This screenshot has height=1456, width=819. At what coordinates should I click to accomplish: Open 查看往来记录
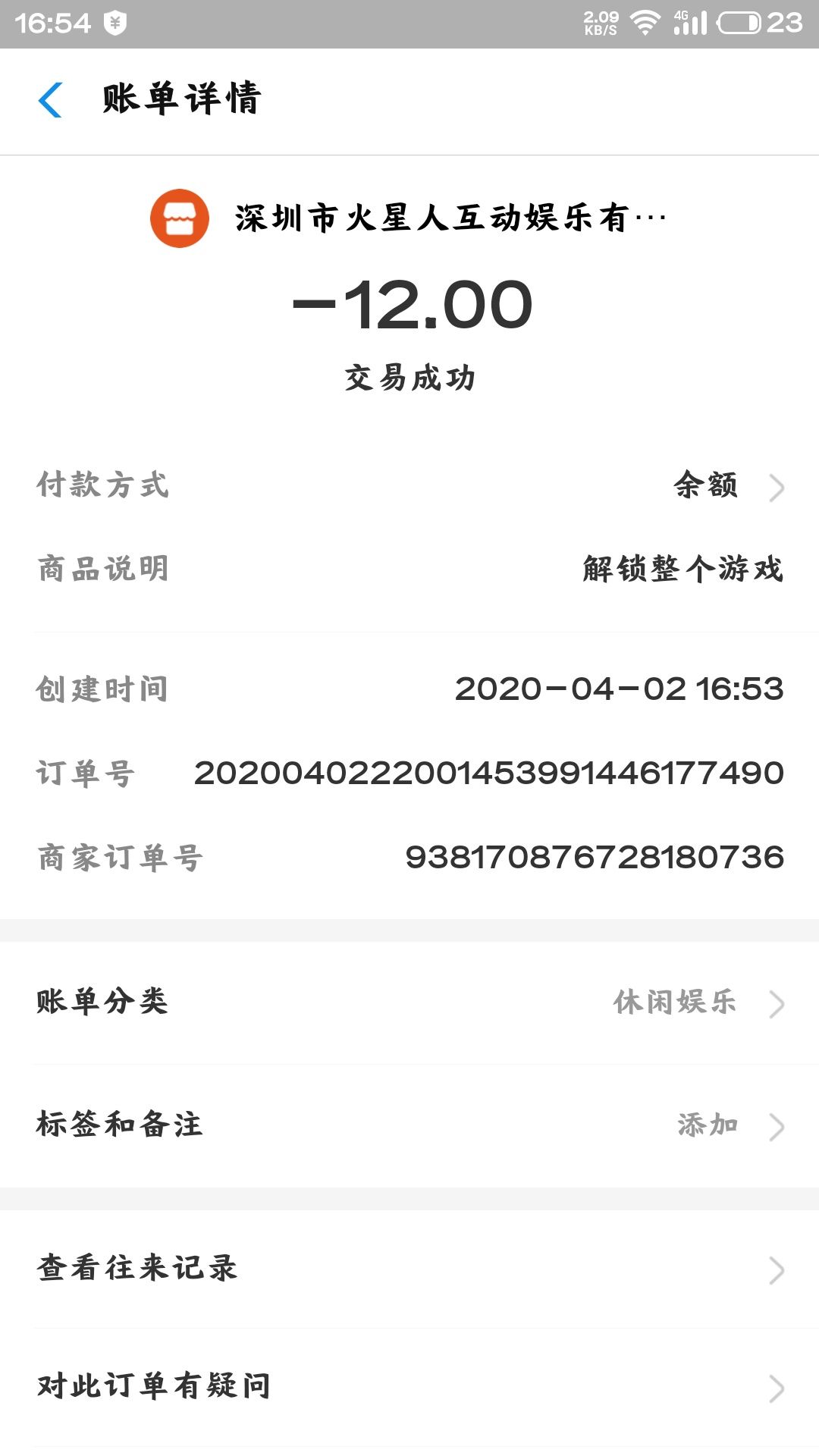[409, 1269]
